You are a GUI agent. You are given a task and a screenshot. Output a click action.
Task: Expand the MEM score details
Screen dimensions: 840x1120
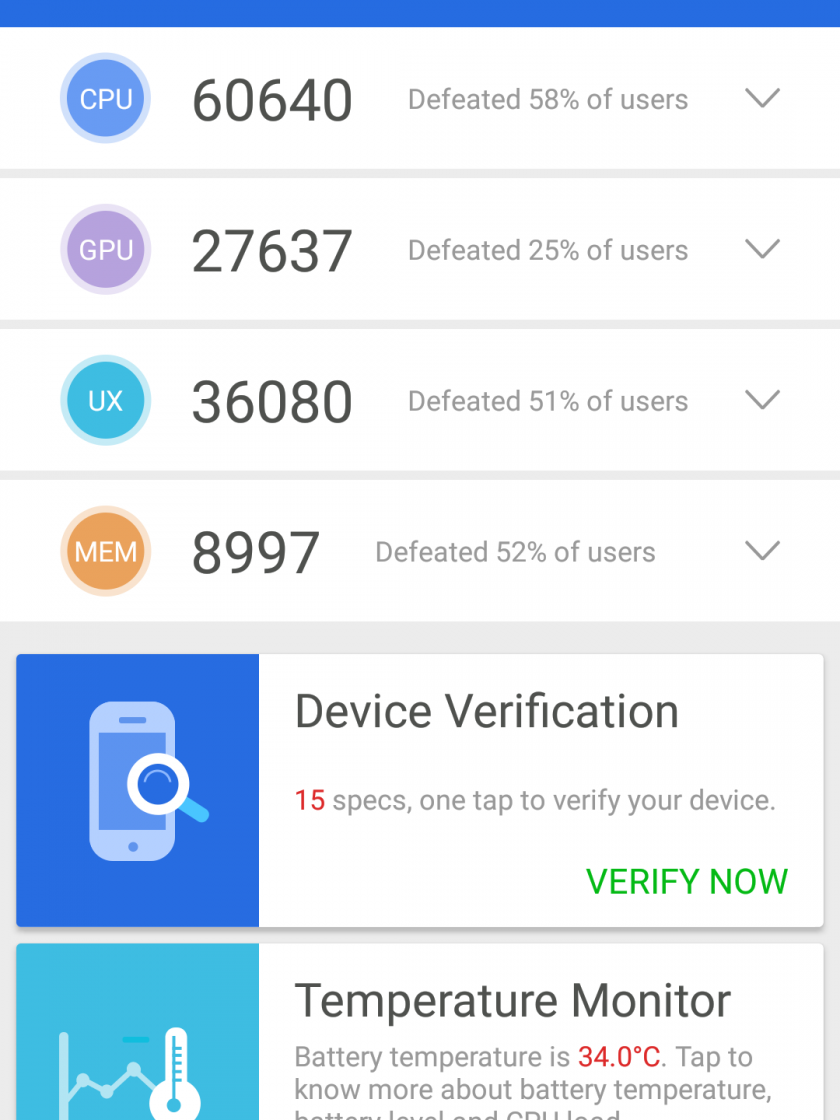click(762, 552)
